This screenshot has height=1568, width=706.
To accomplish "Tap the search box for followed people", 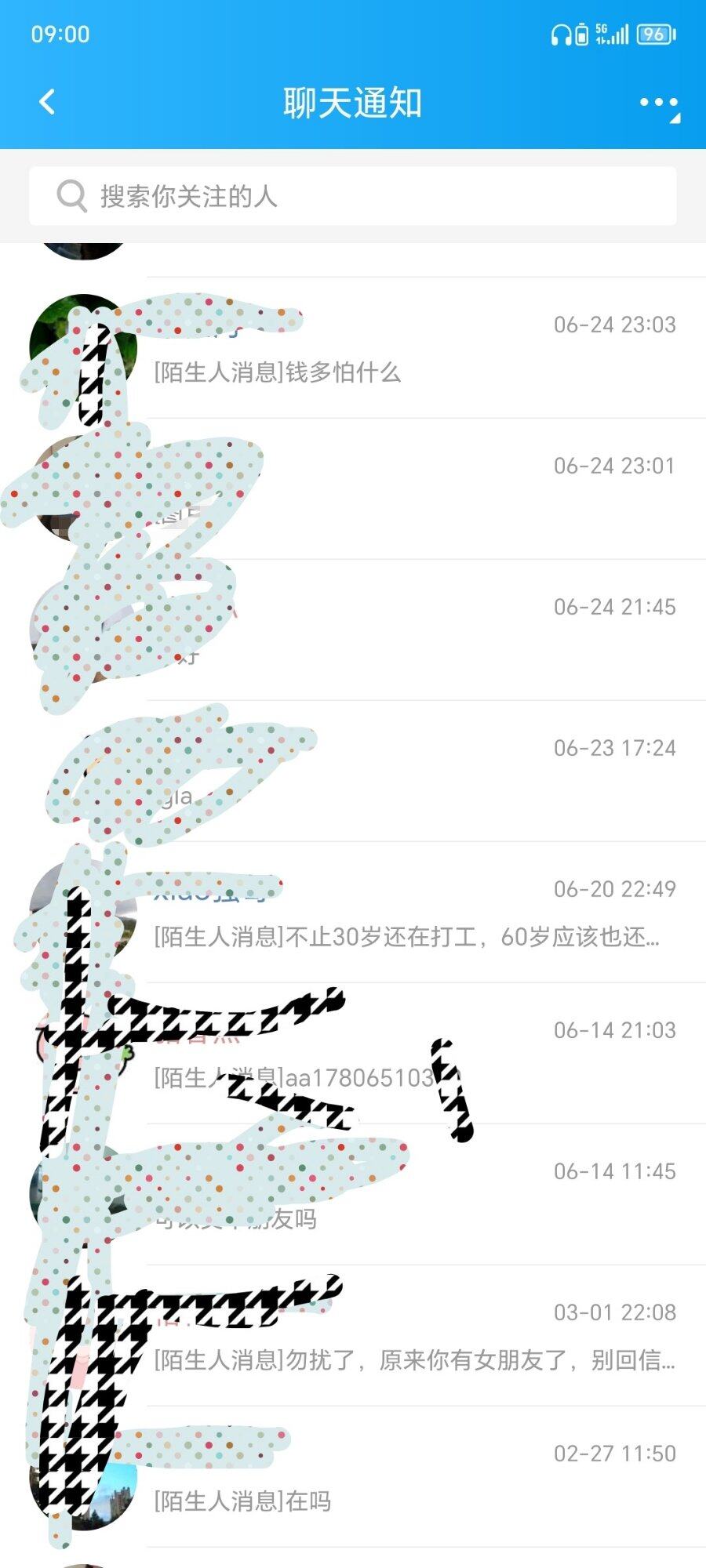I will point(353,196).
